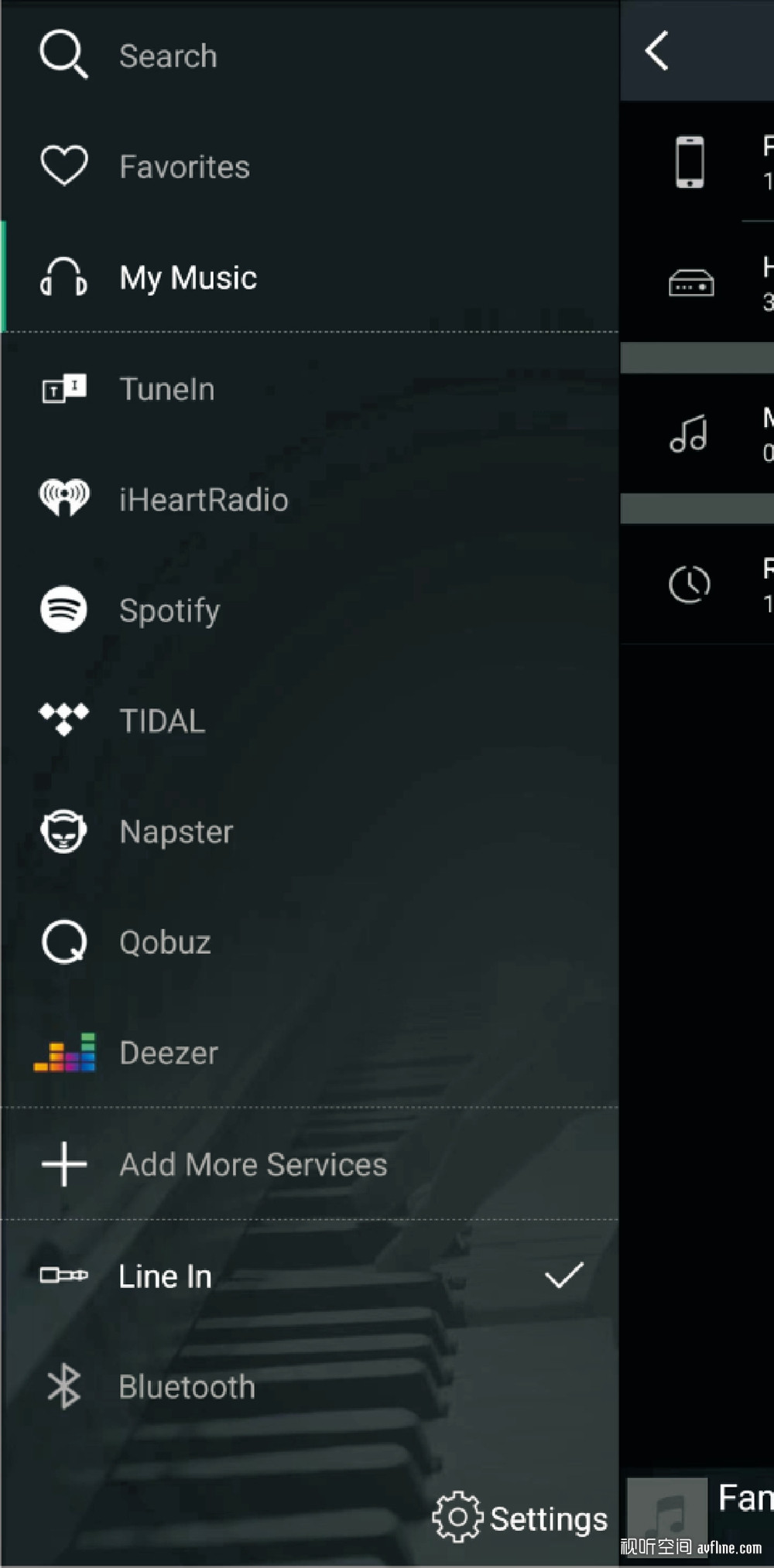
Task: Open Settings with the gear icon
Action: tap(520, 1518)
